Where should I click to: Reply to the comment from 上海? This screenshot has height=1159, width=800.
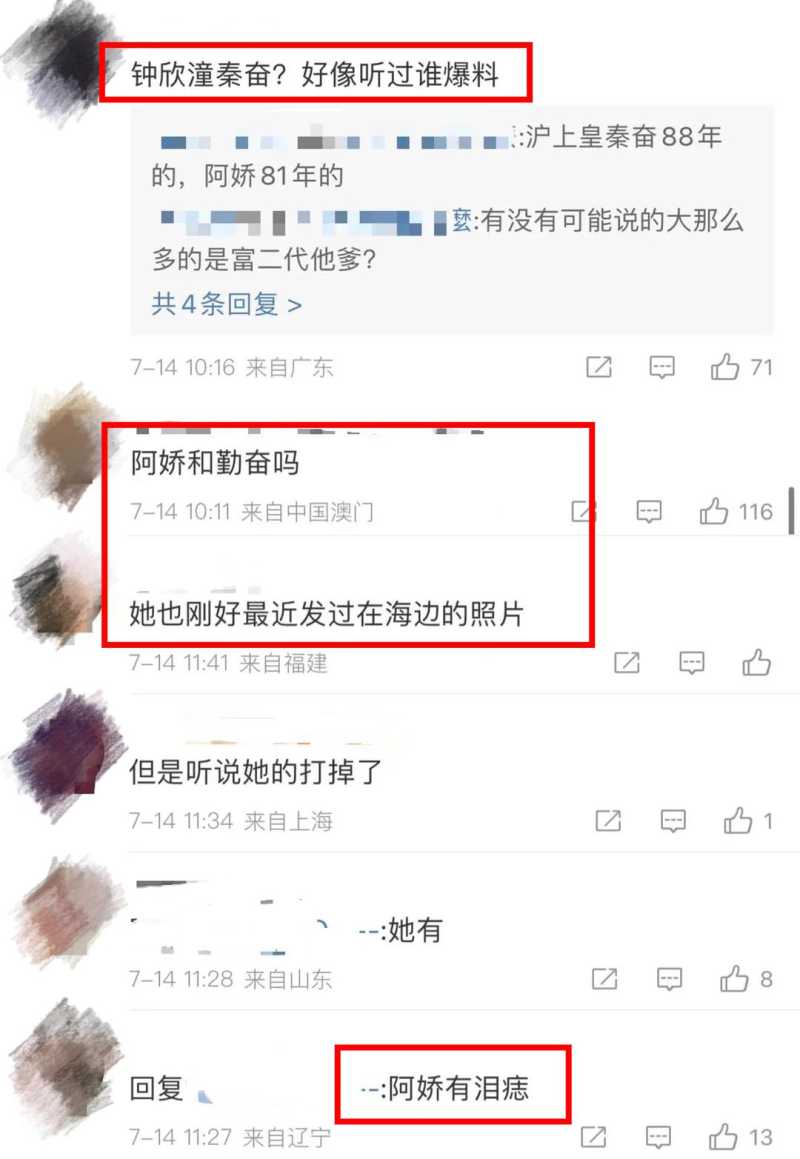673,821
